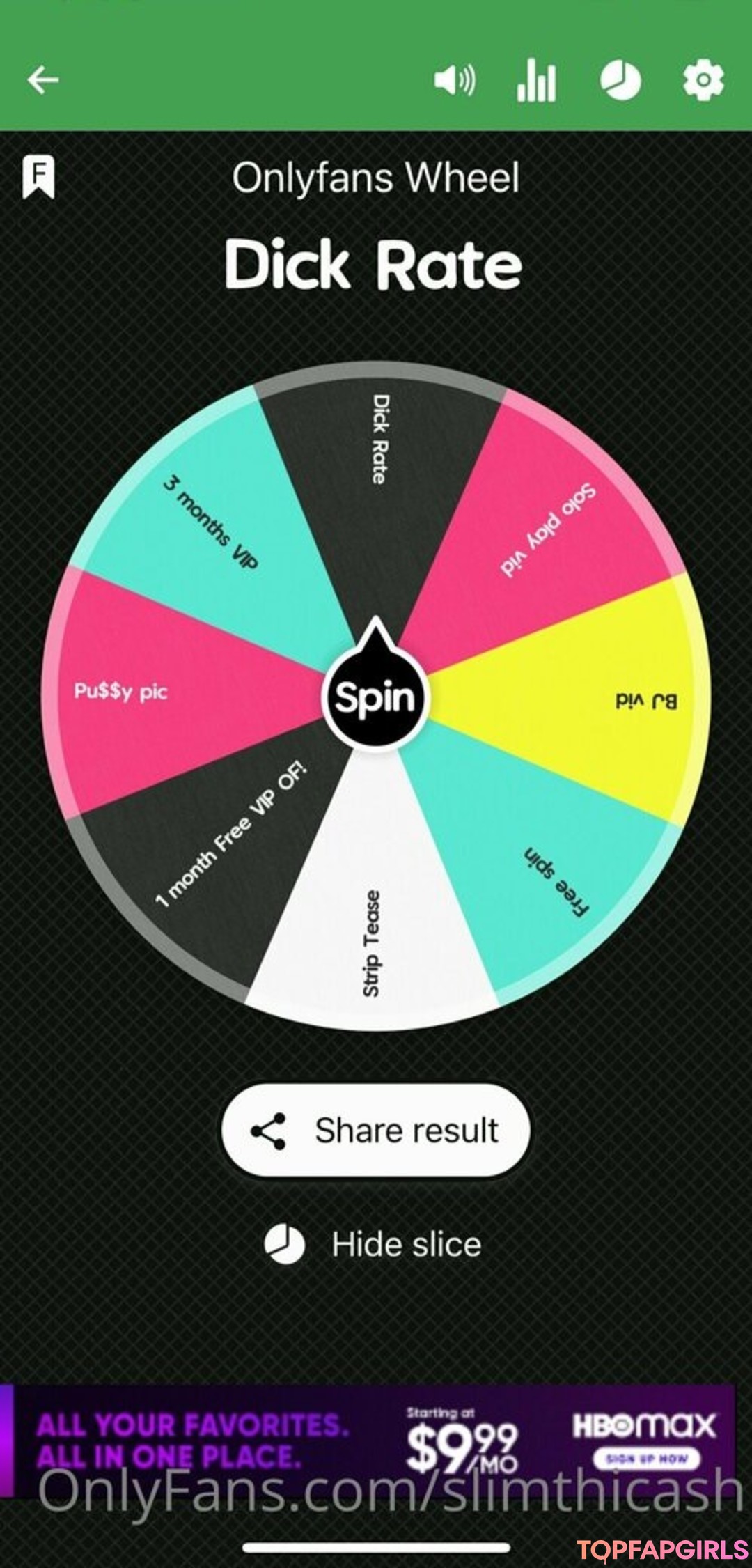Hide the selected slice

(x=374, y=1244)
